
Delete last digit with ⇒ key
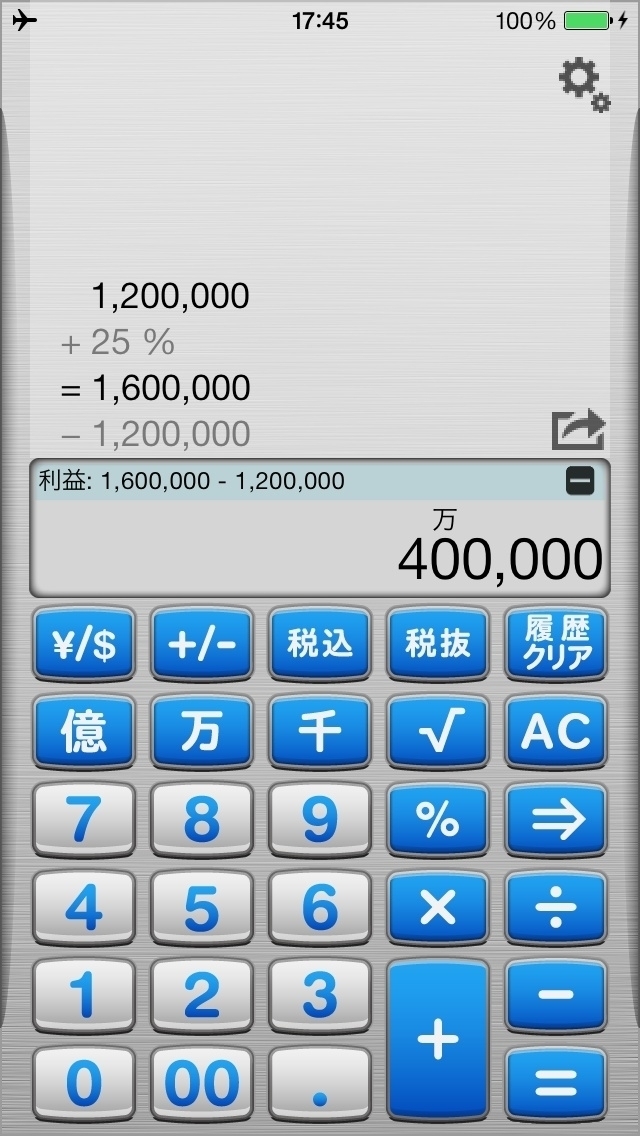(x=556, y=820)
